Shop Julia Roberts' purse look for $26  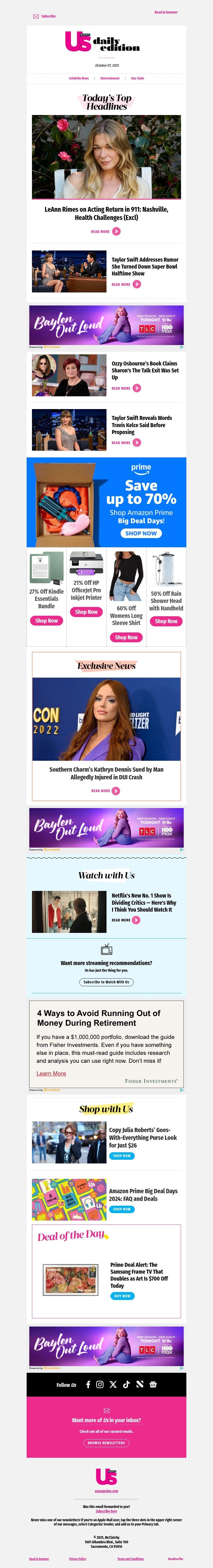coord(121,1155)
